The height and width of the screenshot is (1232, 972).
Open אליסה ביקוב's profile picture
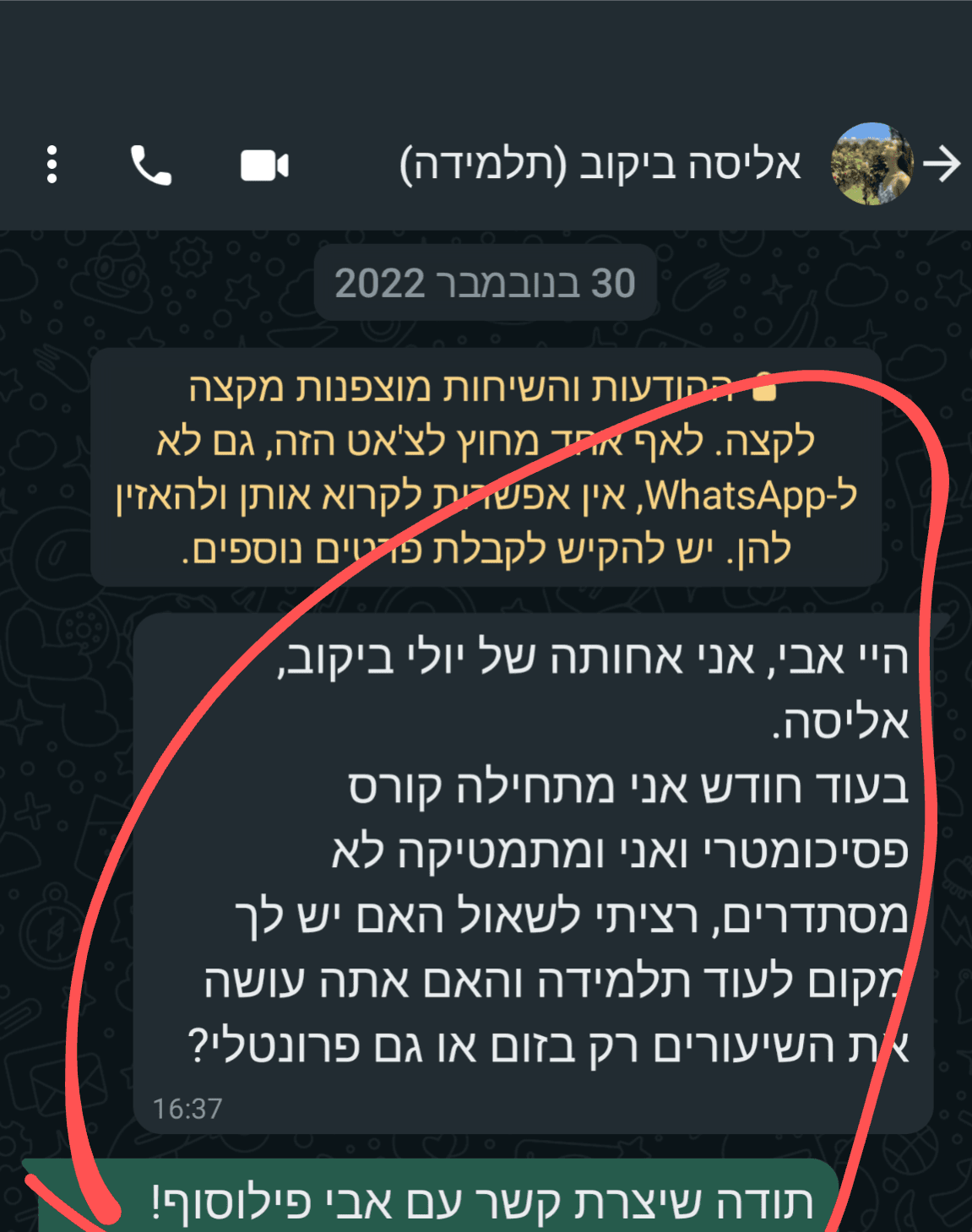pos(872,164)
